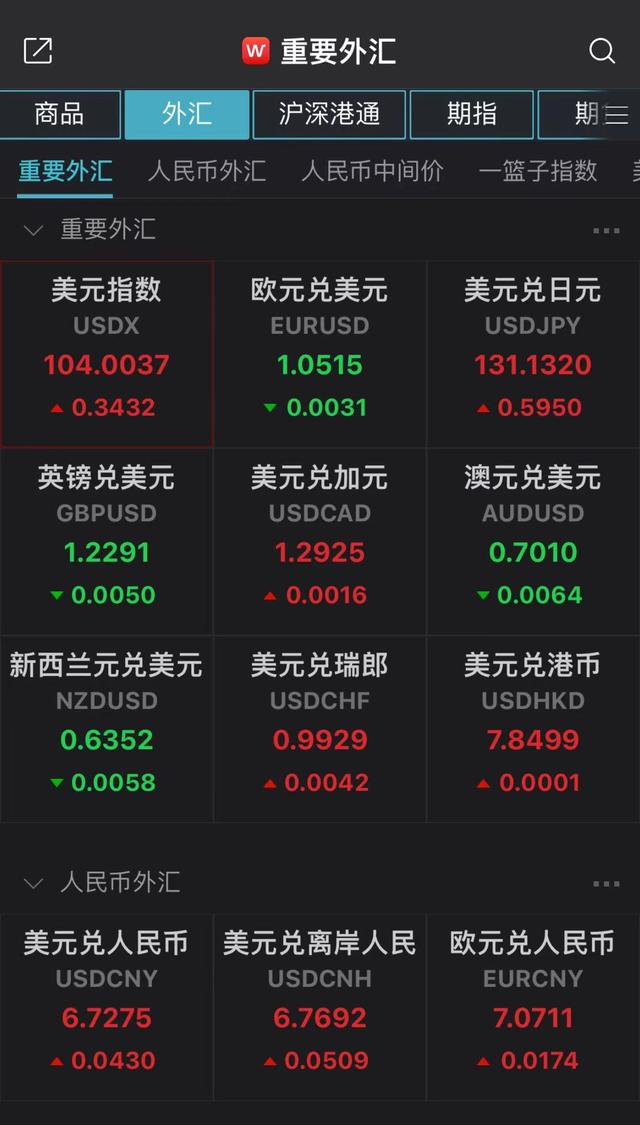Open more options for 重要外汇 section
This screenshot has height=1125, width=640.
[606, 231]
